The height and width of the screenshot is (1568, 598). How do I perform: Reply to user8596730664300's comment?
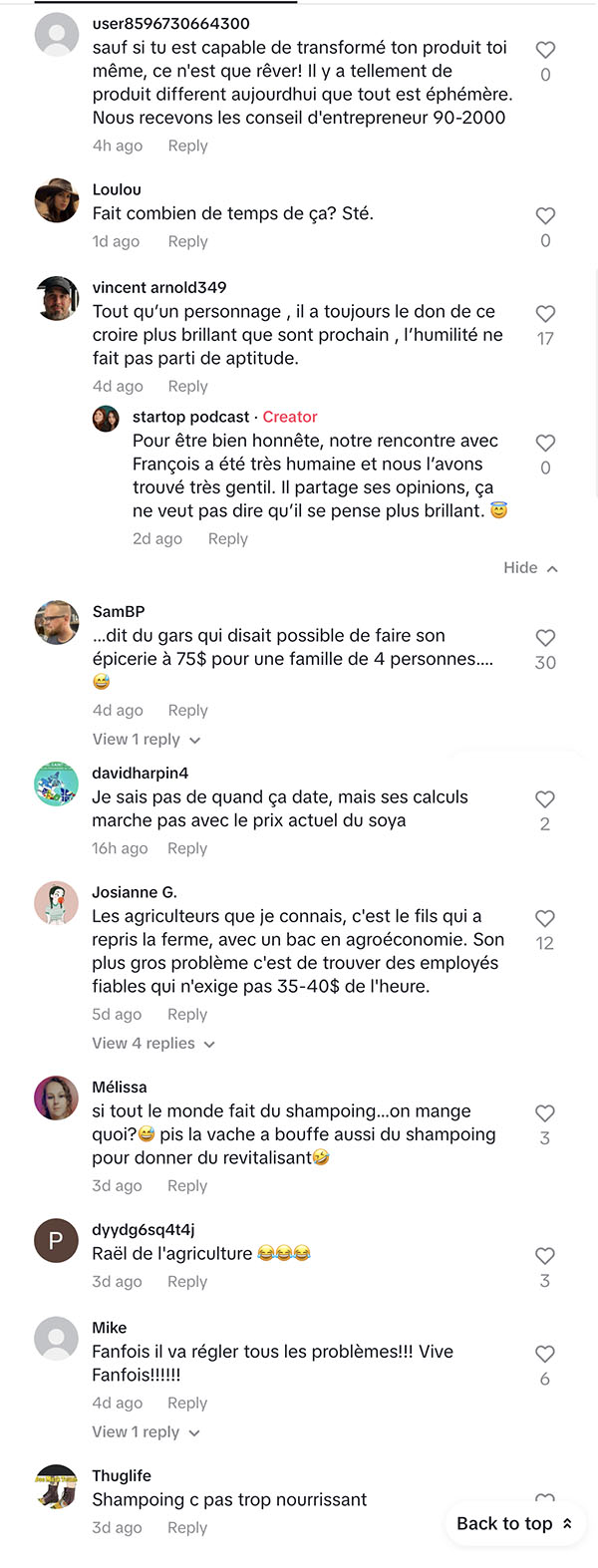point(187,146)
